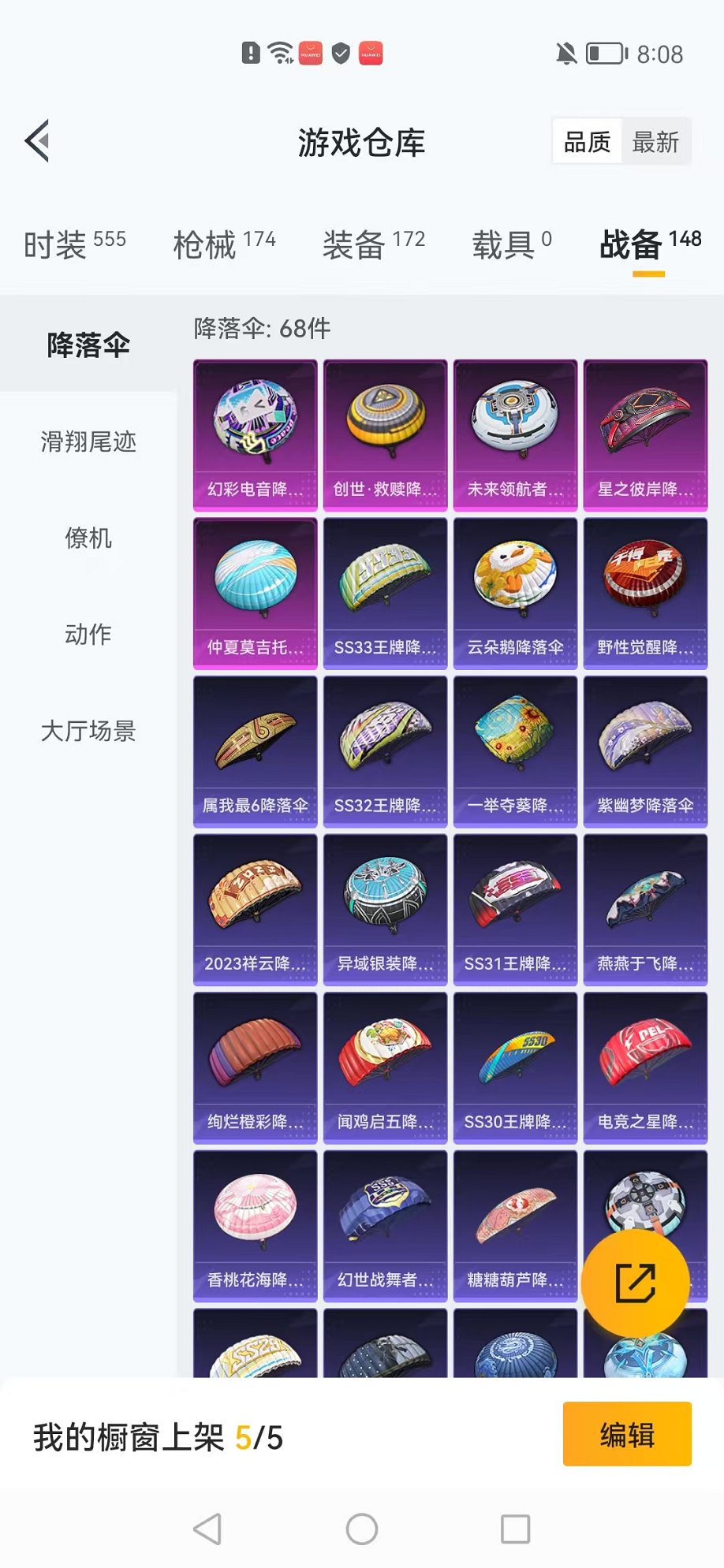The width and height of the screenshot is (724, 1568).
Task: View the 紫幽梦降落伞 item
Action: click(645, 751)
